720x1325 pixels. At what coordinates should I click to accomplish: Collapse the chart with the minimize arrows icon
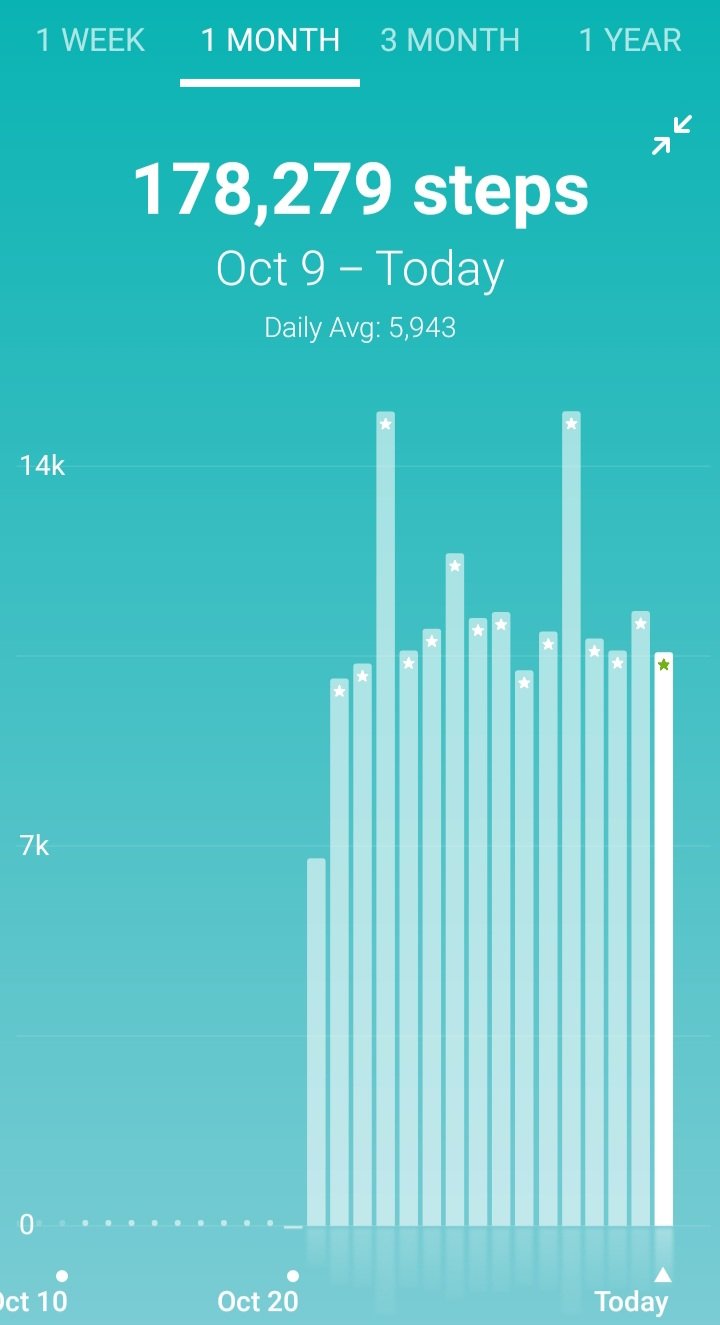(672, 135)
